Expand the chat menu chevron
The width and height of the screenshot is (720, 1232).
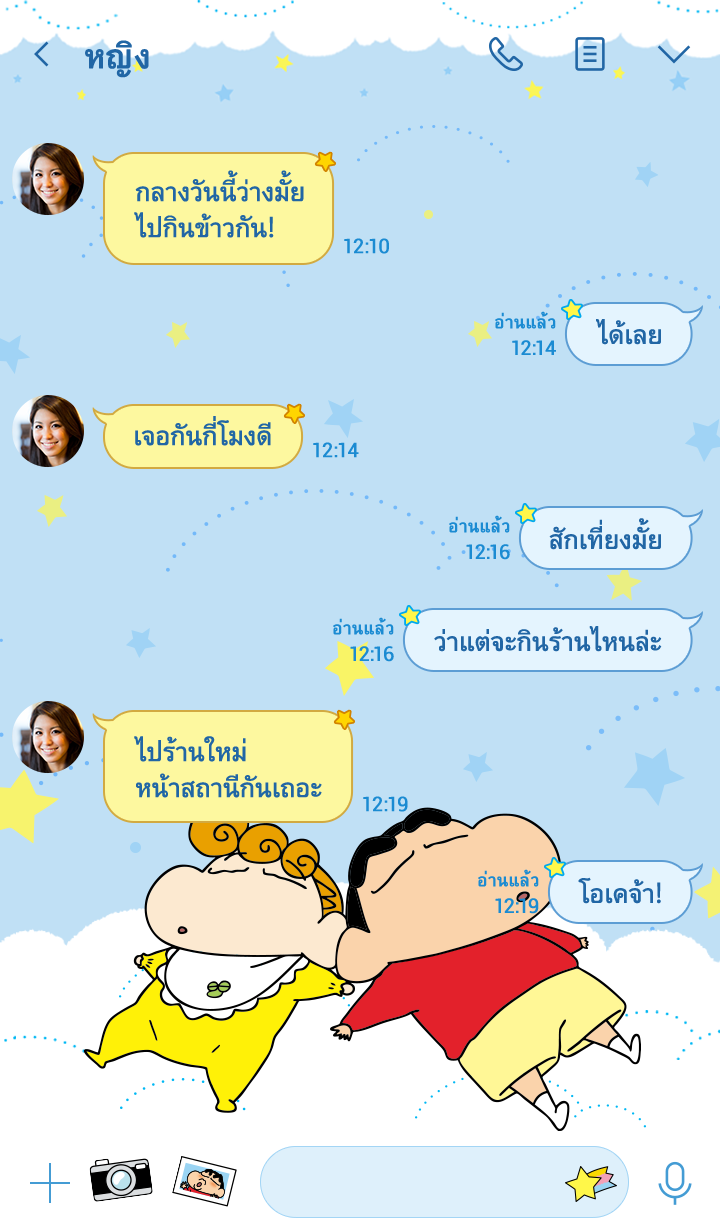coord(674,54)
